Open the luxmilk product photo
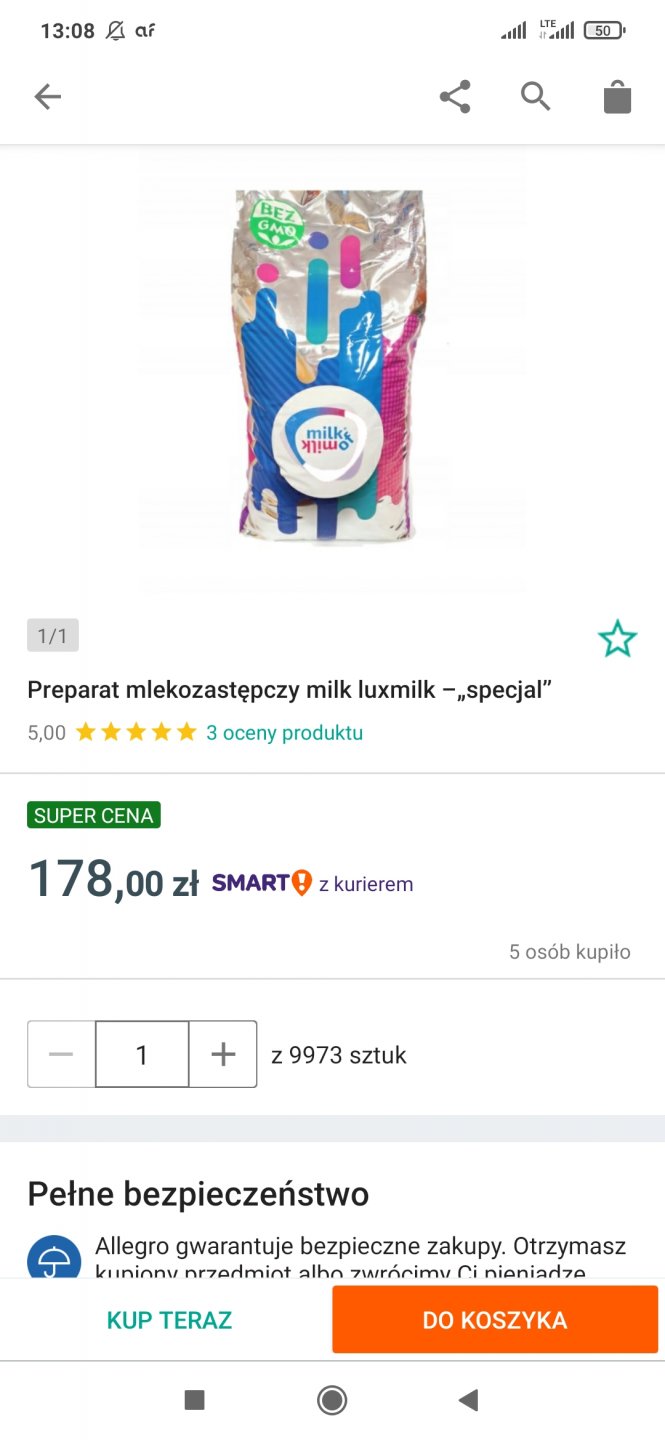The image size is (665, 1440). point(332,368)
